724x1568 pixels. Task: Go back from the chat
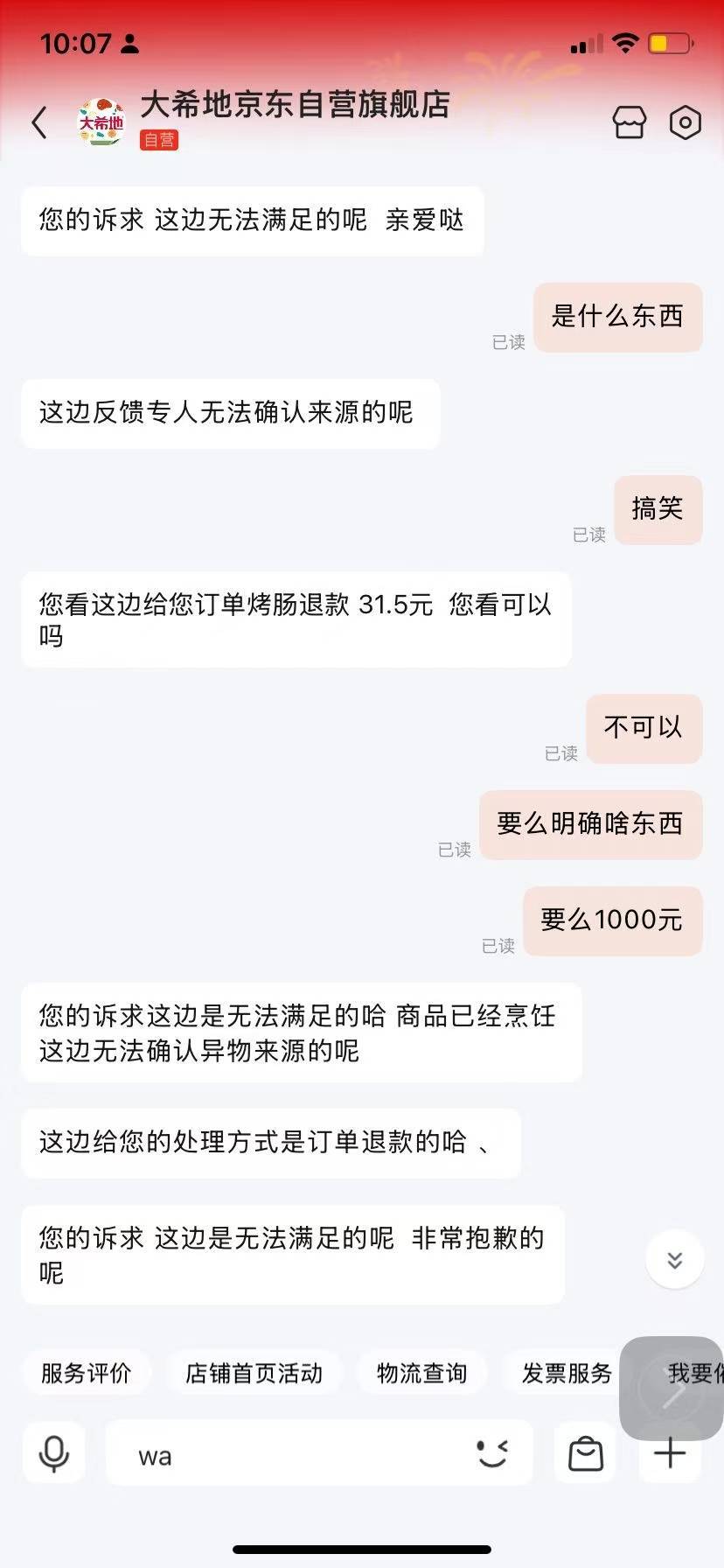pos(39,122)
